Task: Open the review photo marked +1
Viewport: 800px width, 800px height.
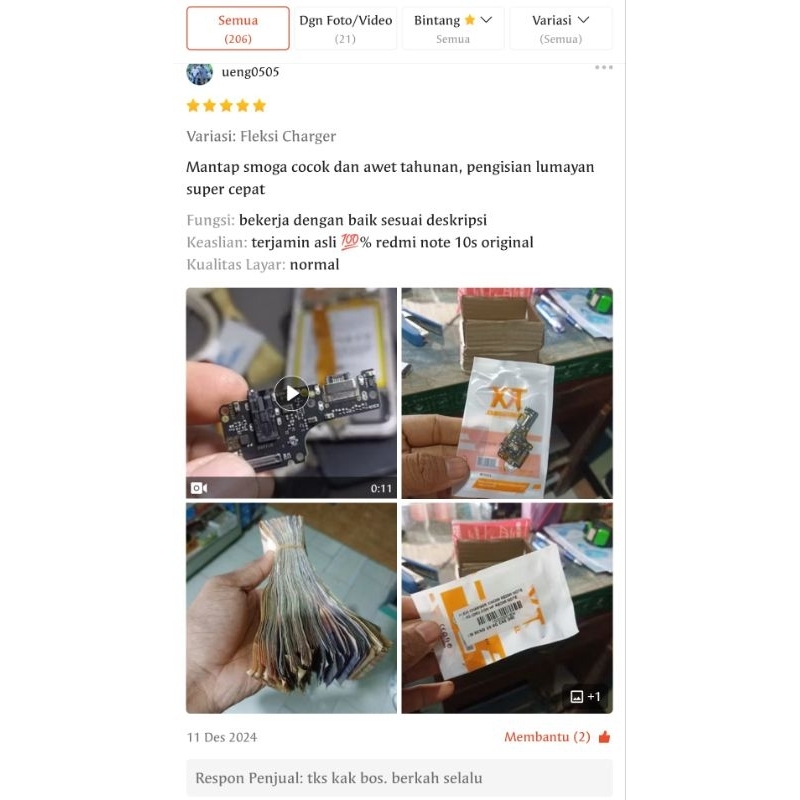Action: pyautogui.click(x=507, y=608)
